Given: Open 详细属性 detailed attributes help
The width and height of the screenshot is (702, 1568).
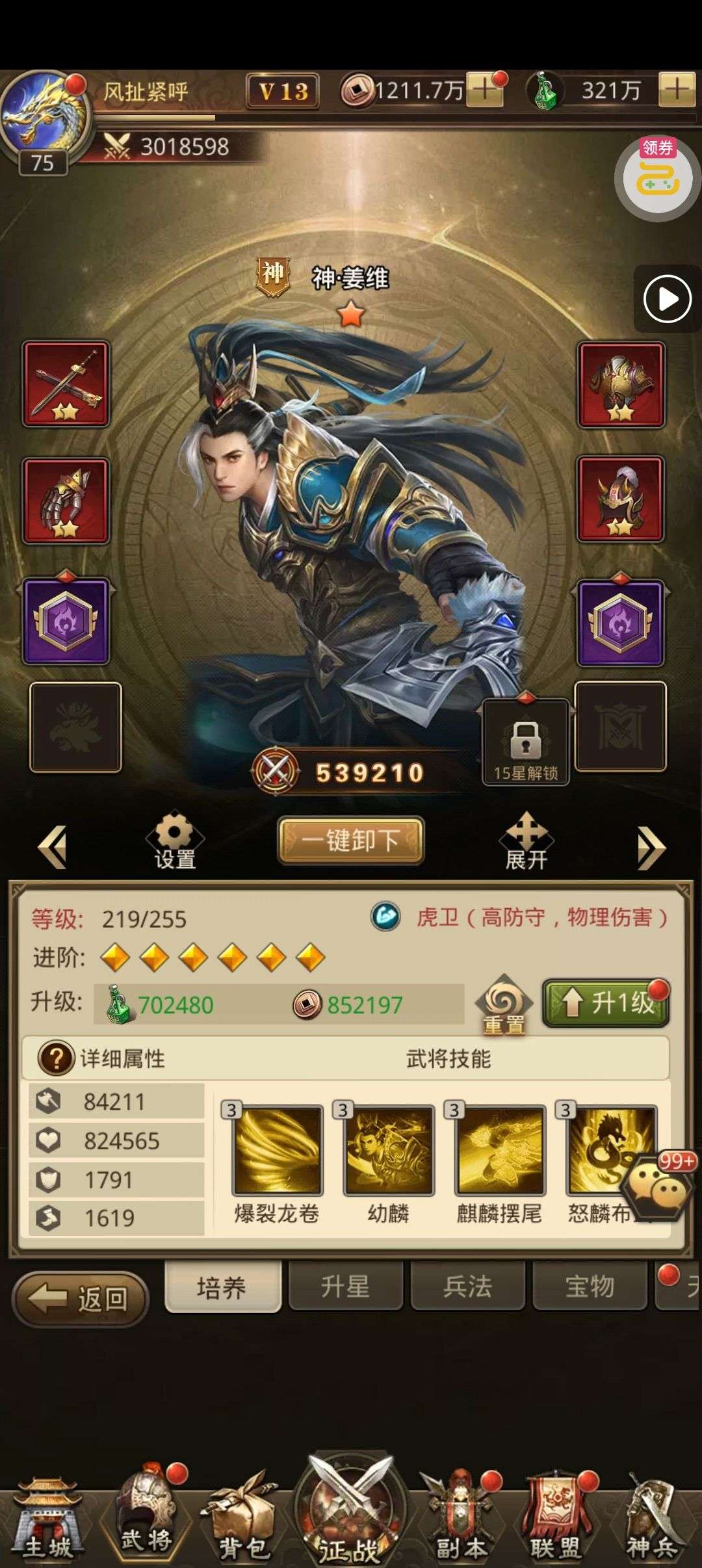Looking at the screenshot, I should [x=56, y=1058].
